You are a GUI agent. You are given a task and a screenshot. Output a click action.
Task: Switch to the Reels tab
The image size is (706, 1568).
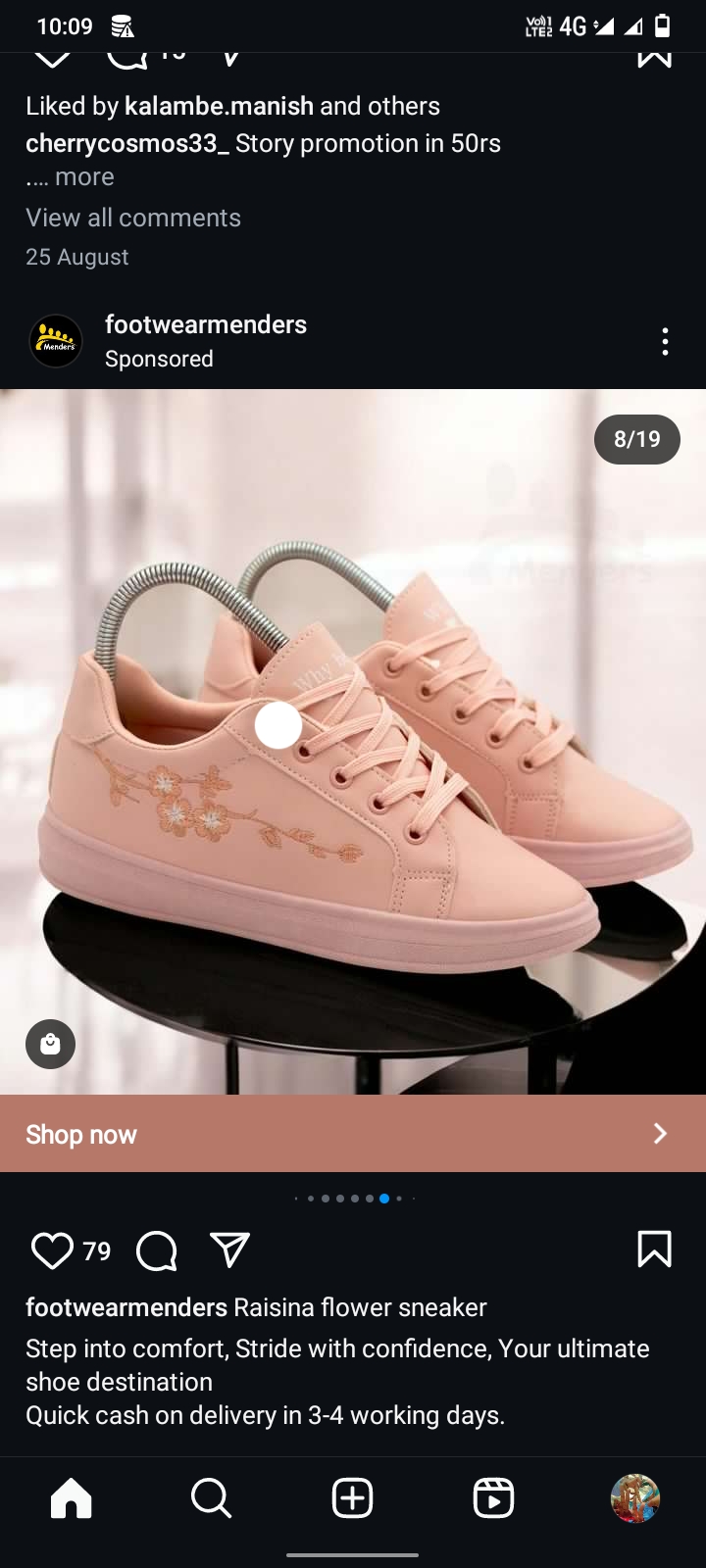[x=493, y=1498]
